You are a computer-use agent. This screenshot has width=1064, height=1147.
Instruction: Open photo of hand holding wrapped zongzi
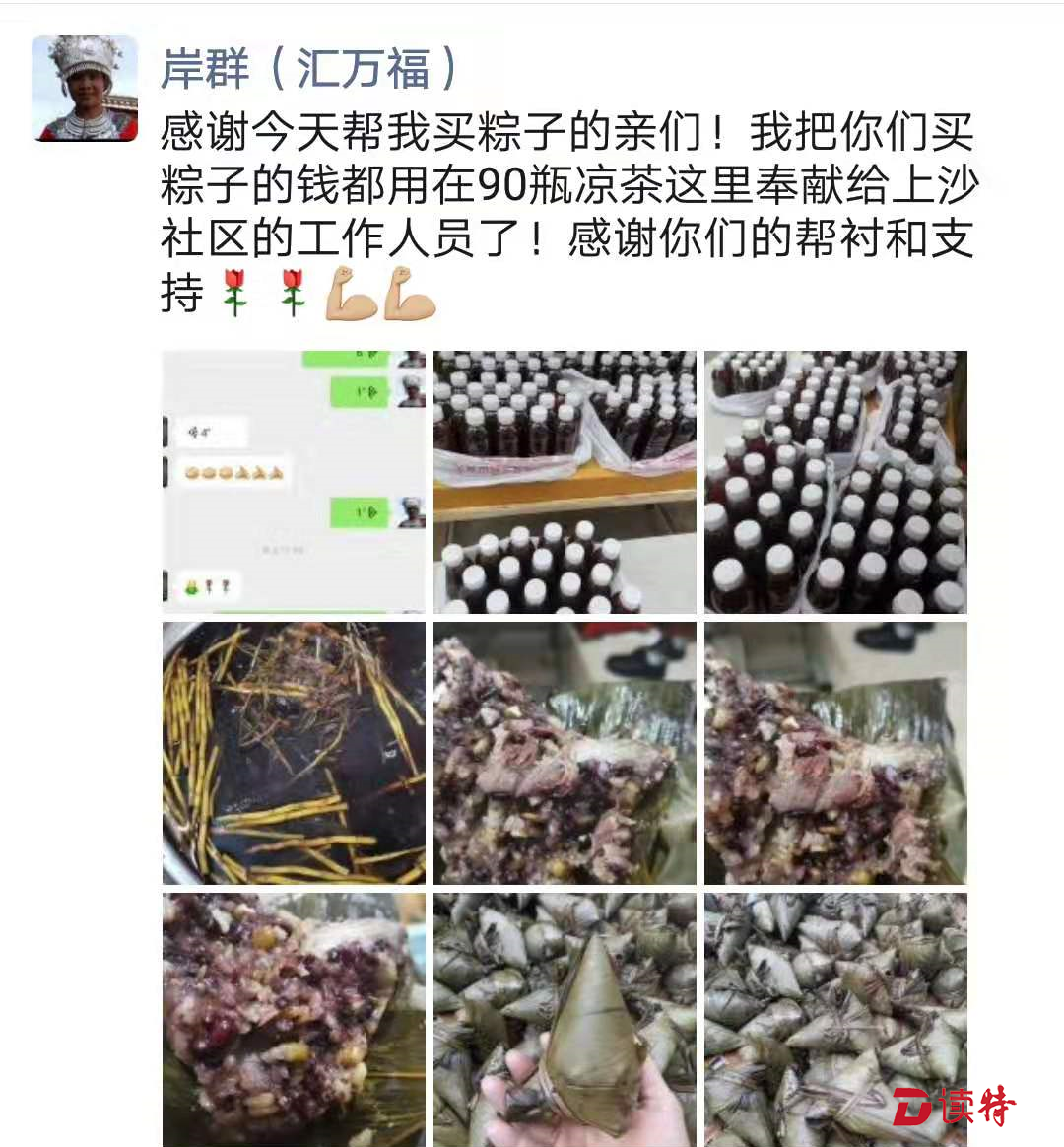click(x=565, y=1020)
